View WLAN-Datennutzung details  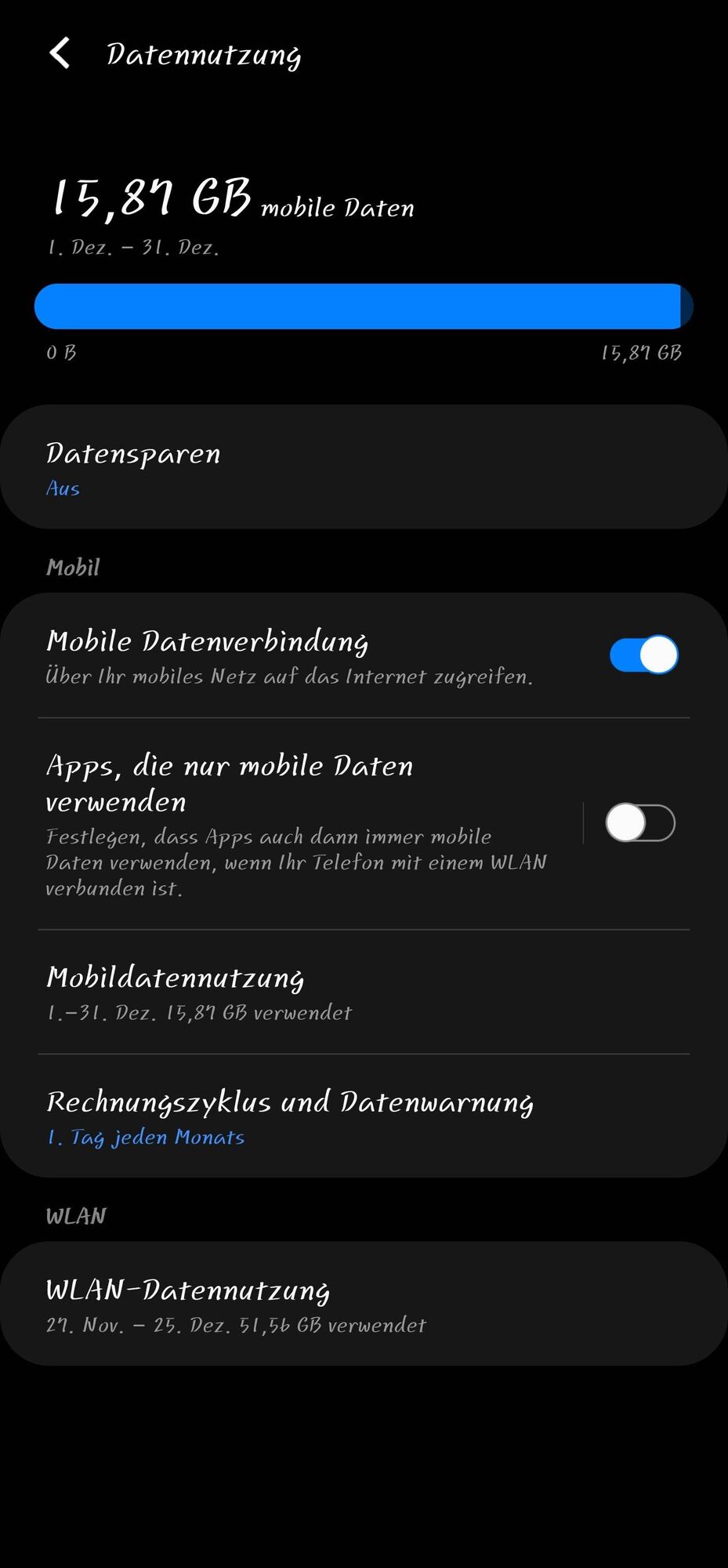point(364,1304)
